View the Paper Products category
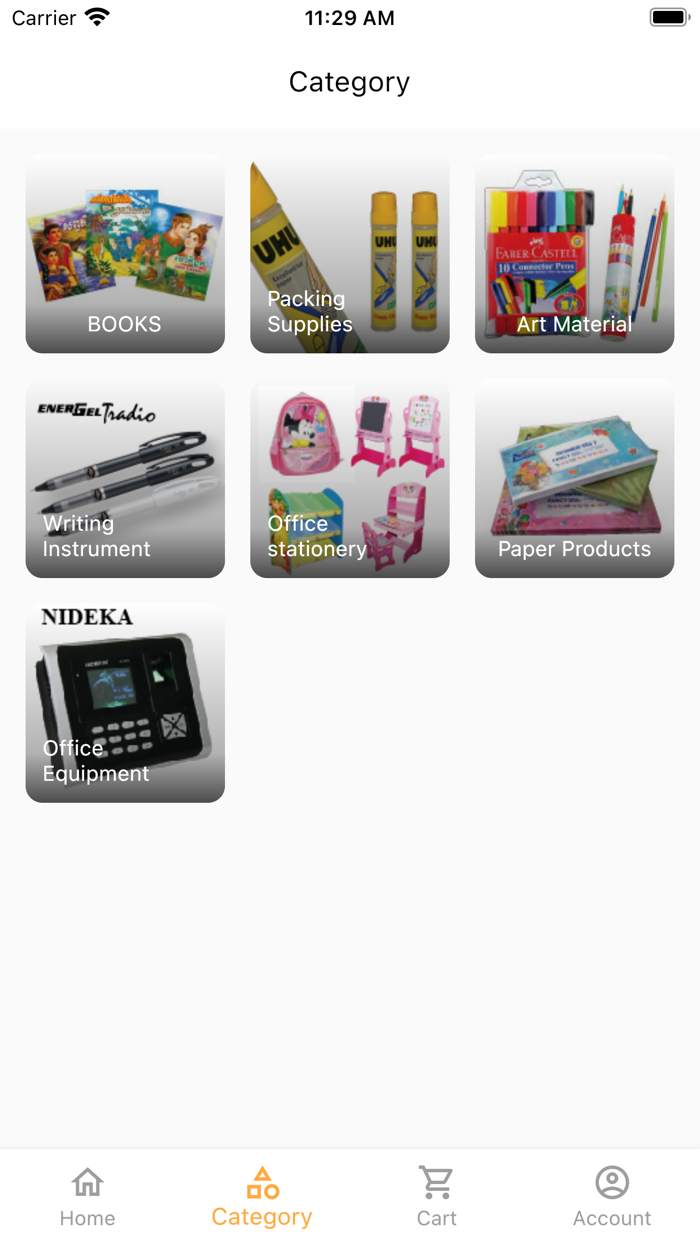700x1244 pixels. coord(574,478)
